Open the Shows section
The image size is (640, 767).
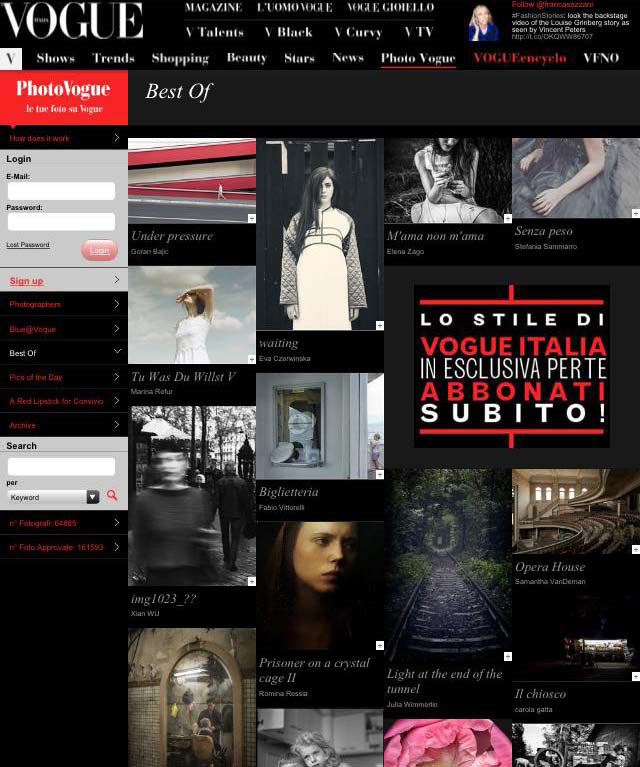click(55, 58)
